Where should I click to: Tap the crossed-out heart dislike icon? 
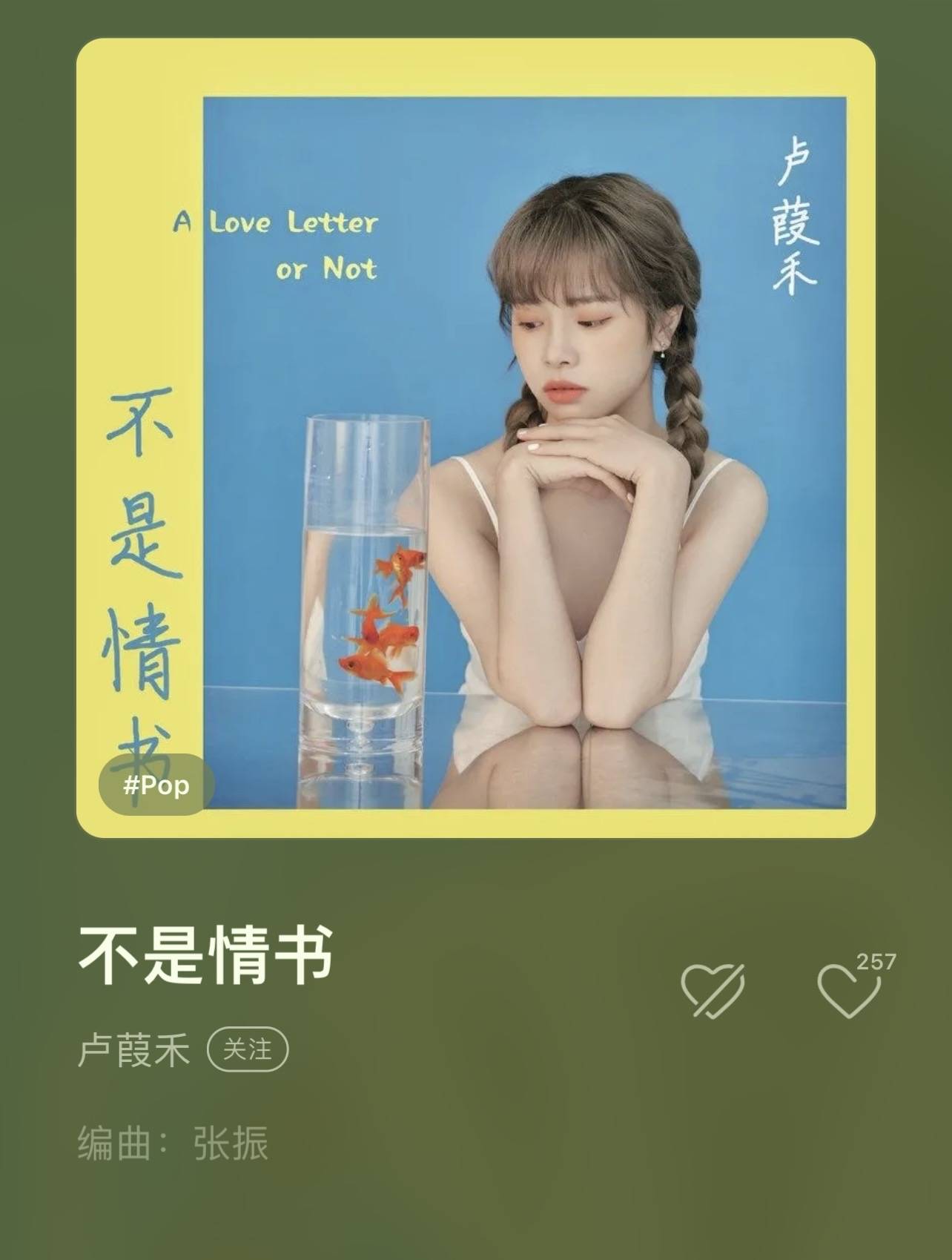click(x=713, y=990)
